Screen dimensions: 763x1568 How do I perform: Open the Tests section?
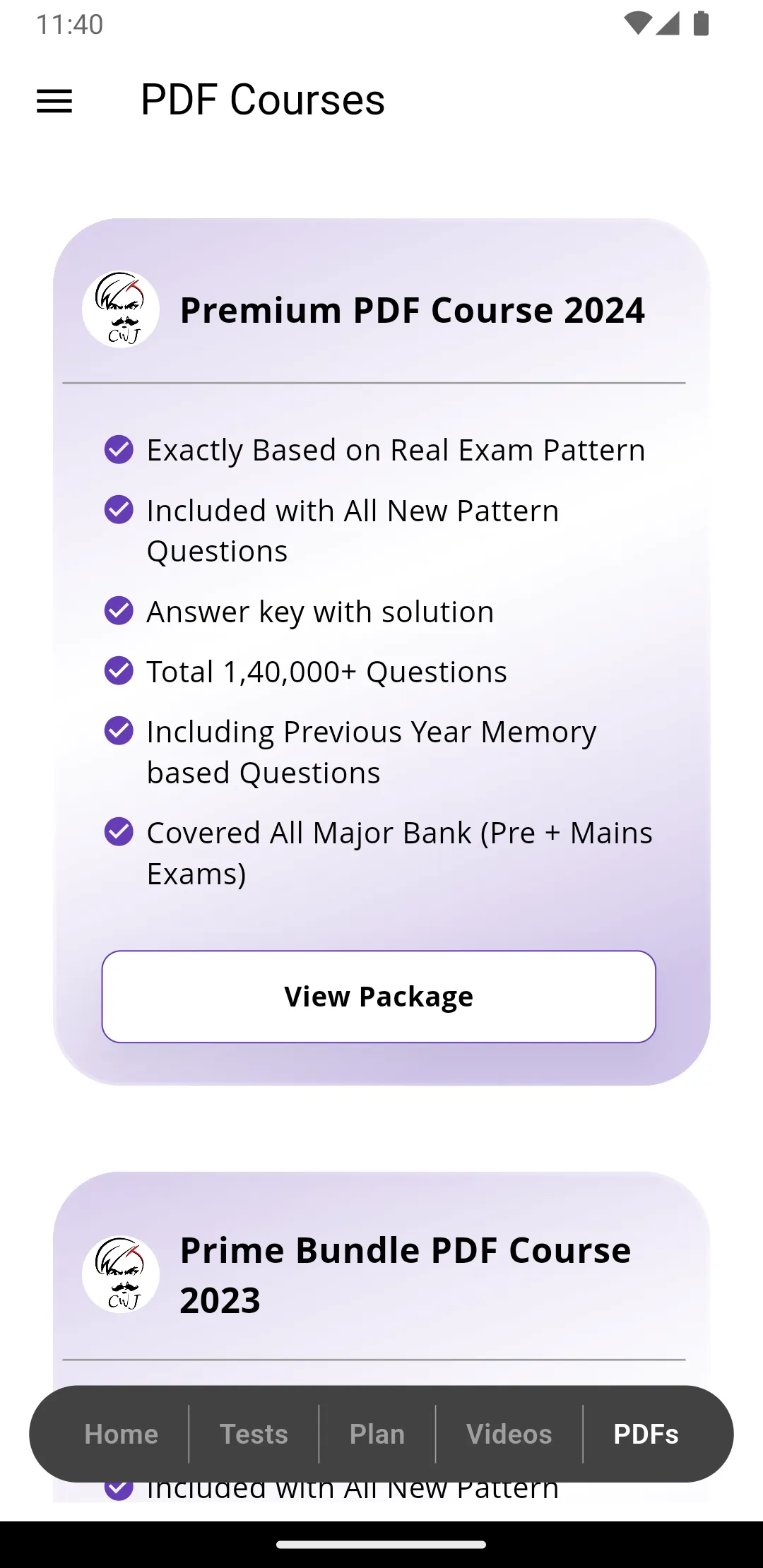point(253,1433)
